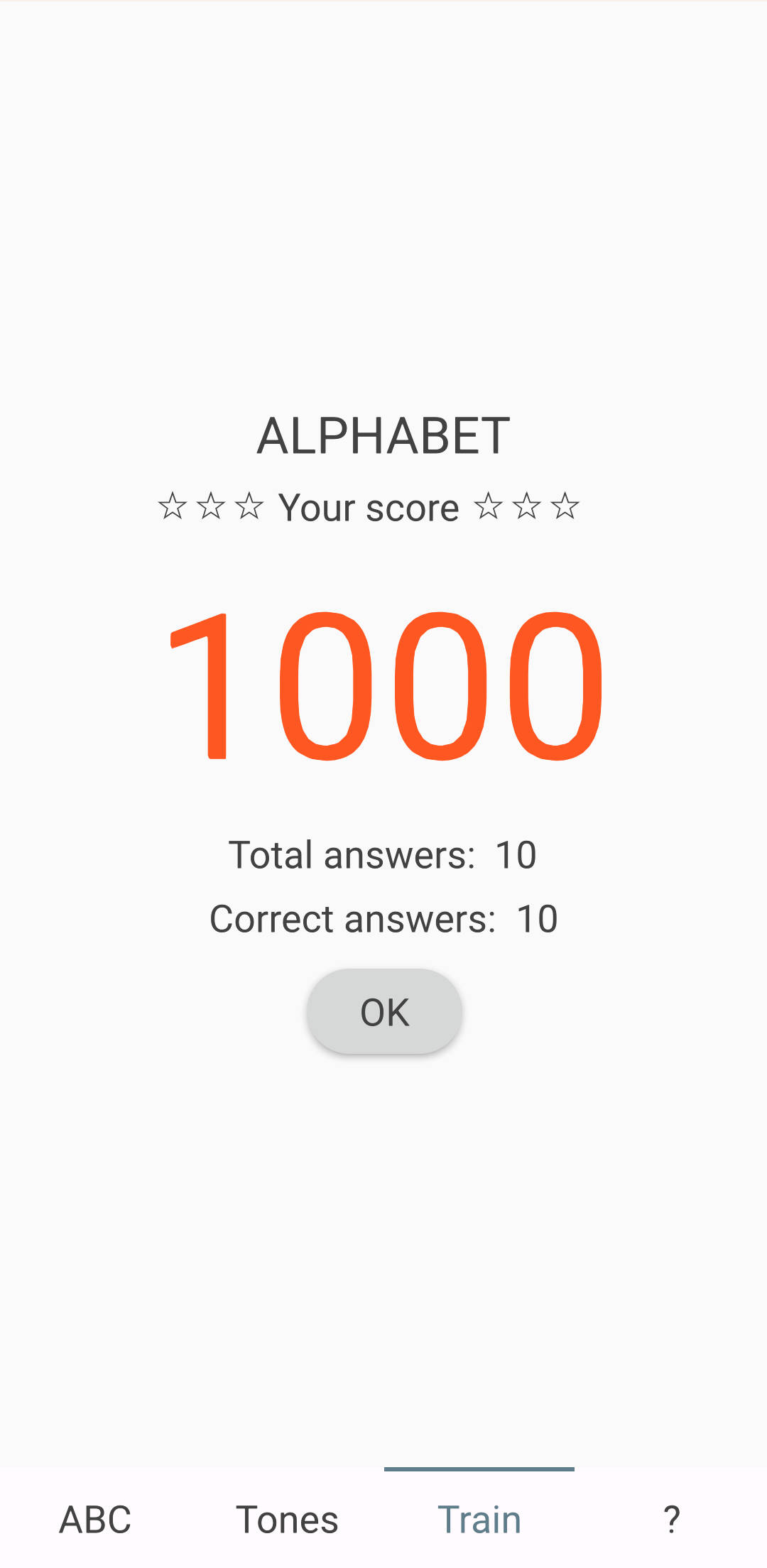Select the Train tab
The height and width of the screenshot is (1568, 767).
479,1520
